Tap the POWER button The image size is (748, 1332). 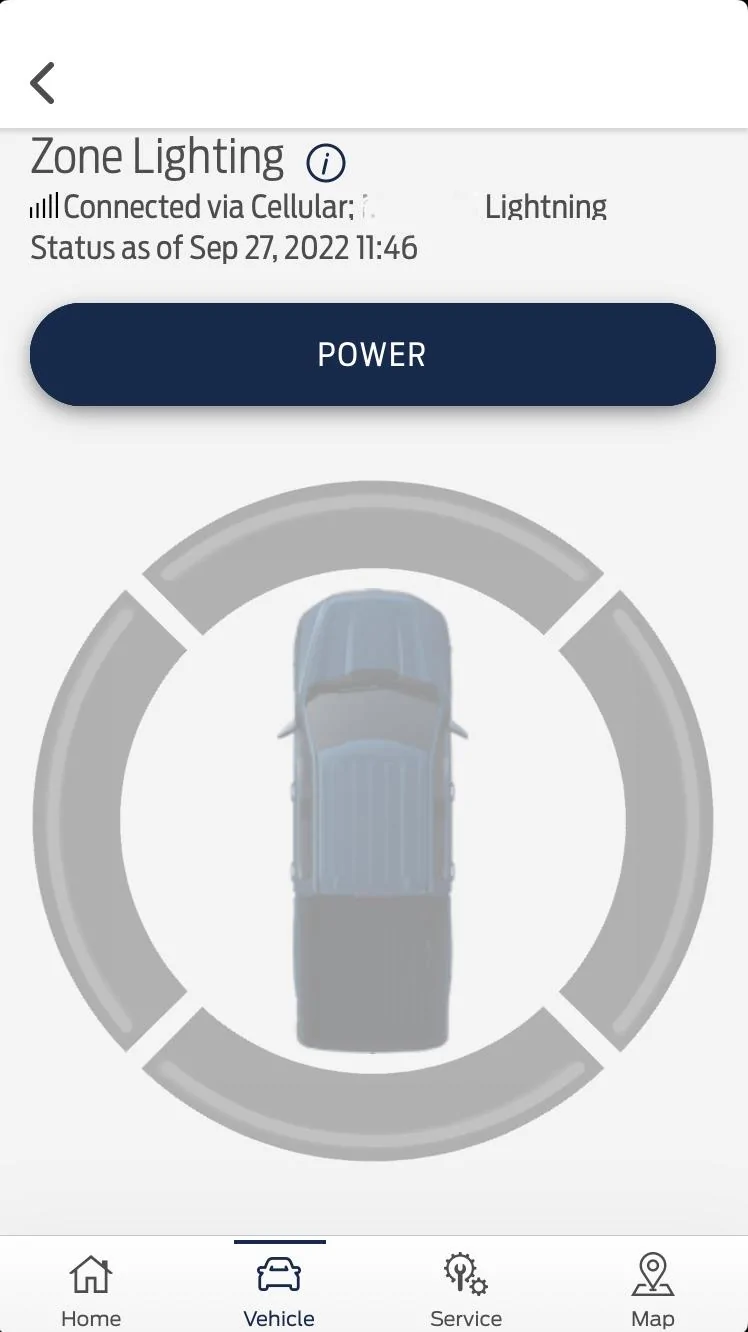(x=372, y=355)
